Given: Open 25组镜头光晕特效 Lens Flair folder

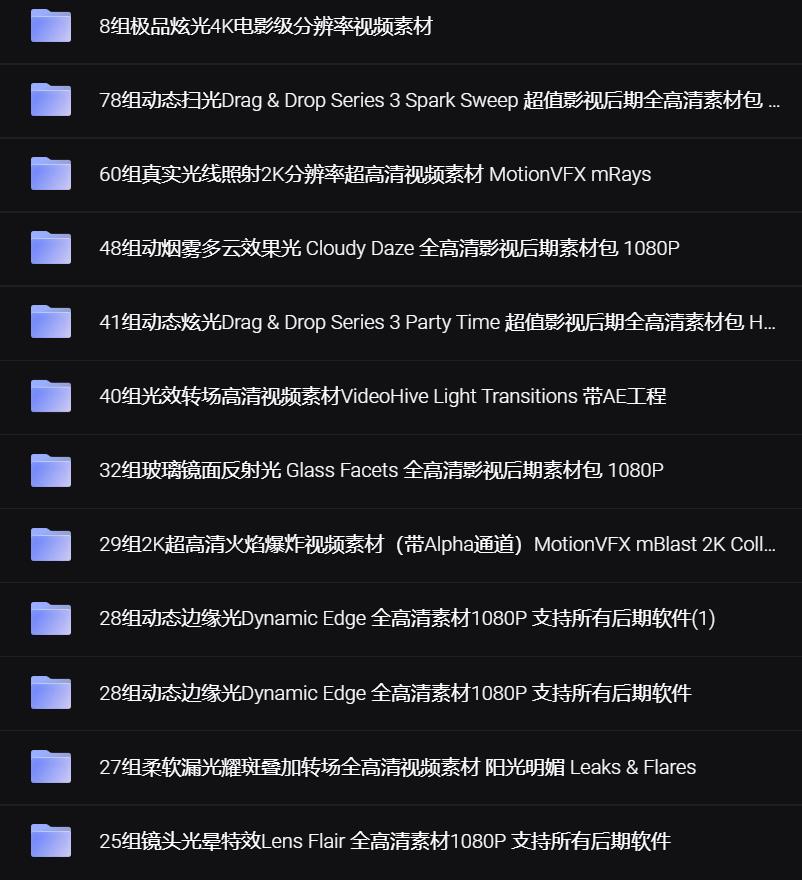Looking at the screenshot, I should (384, 841).
